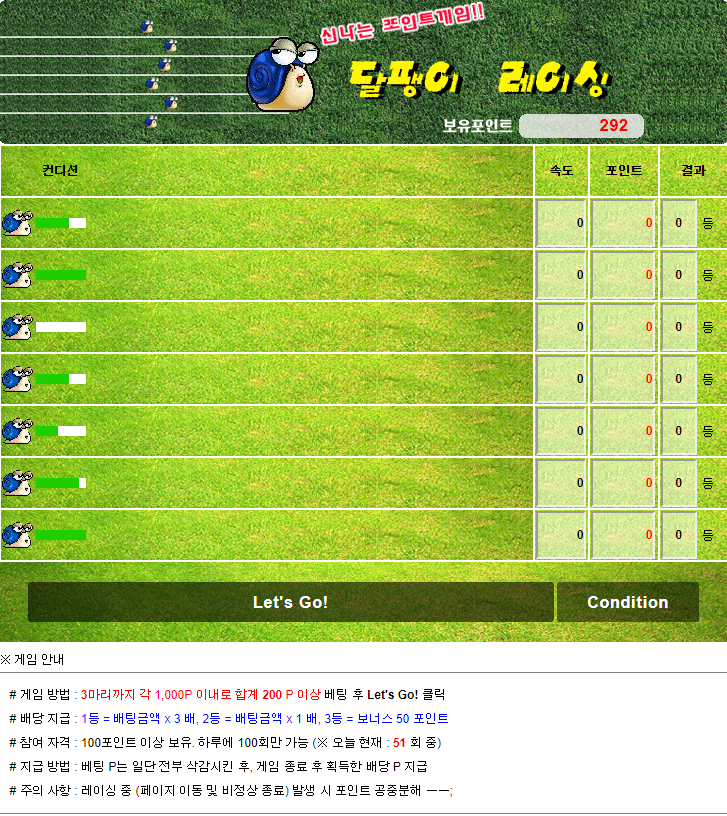
Task: Select the third snail's 포인트 bet field
Action: 623,327
